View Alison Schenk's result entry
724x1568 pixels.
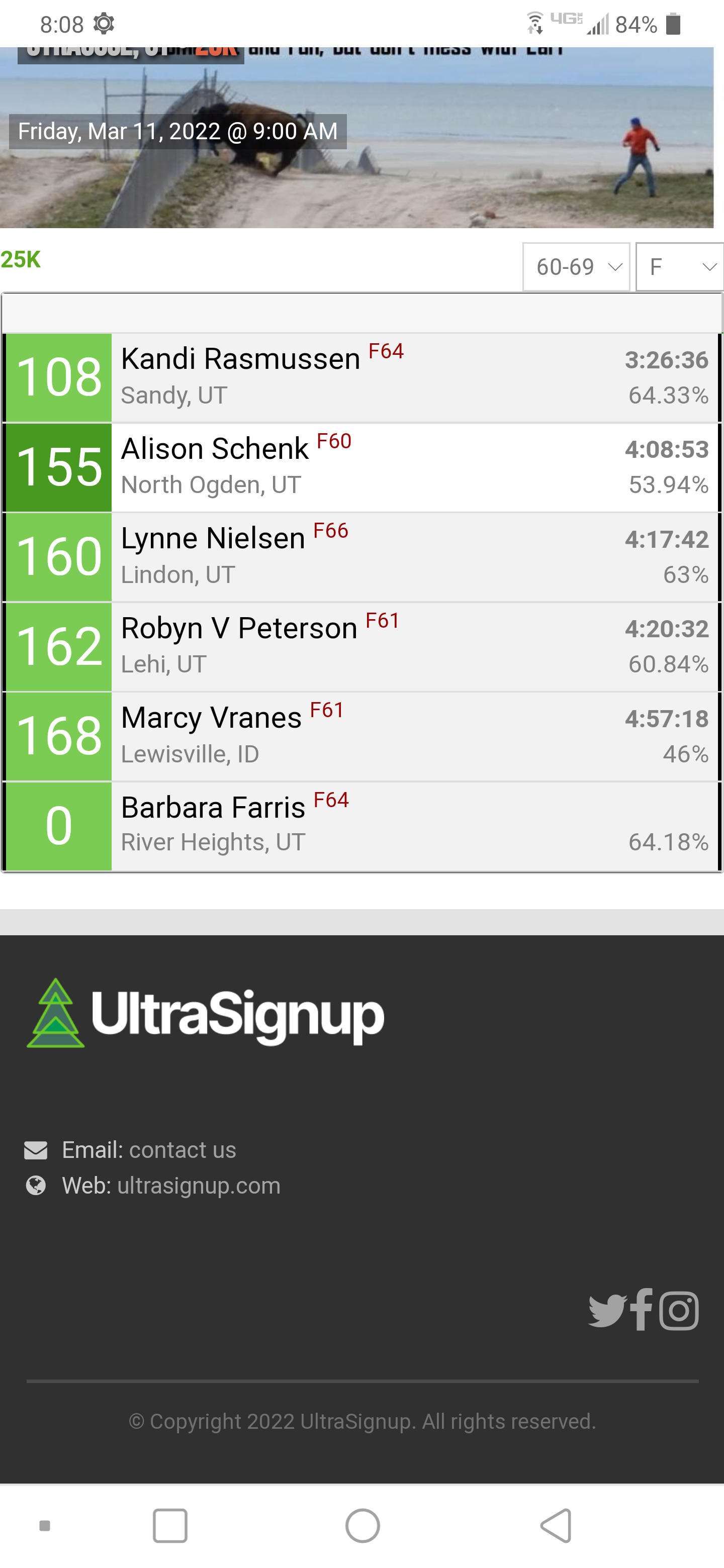pos(215,449)
